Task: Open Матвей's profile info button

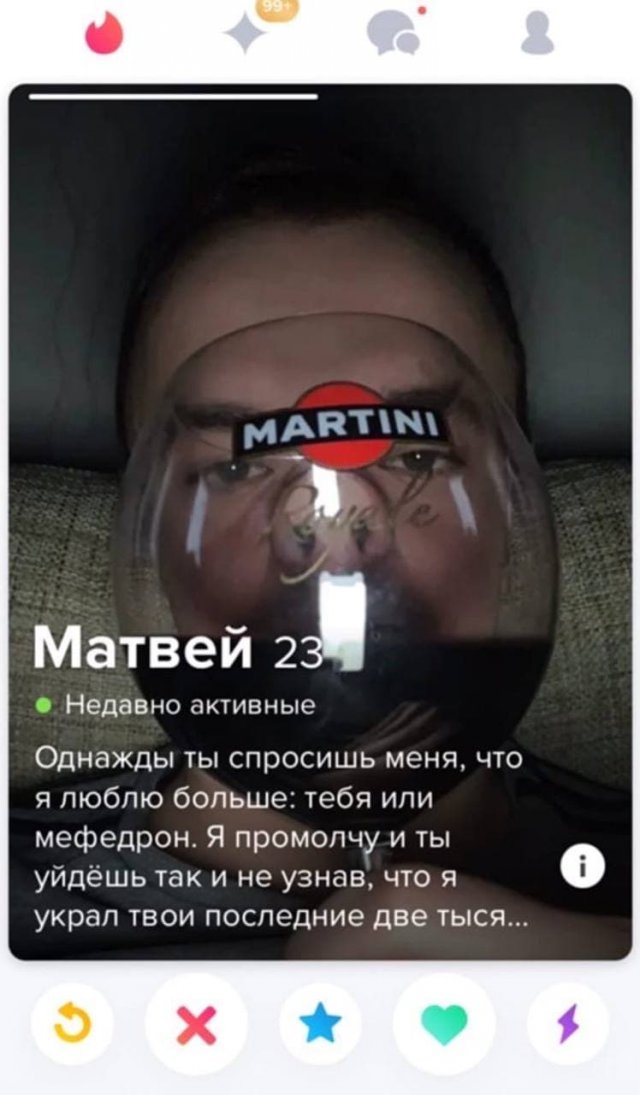Action: coord(582,869)
